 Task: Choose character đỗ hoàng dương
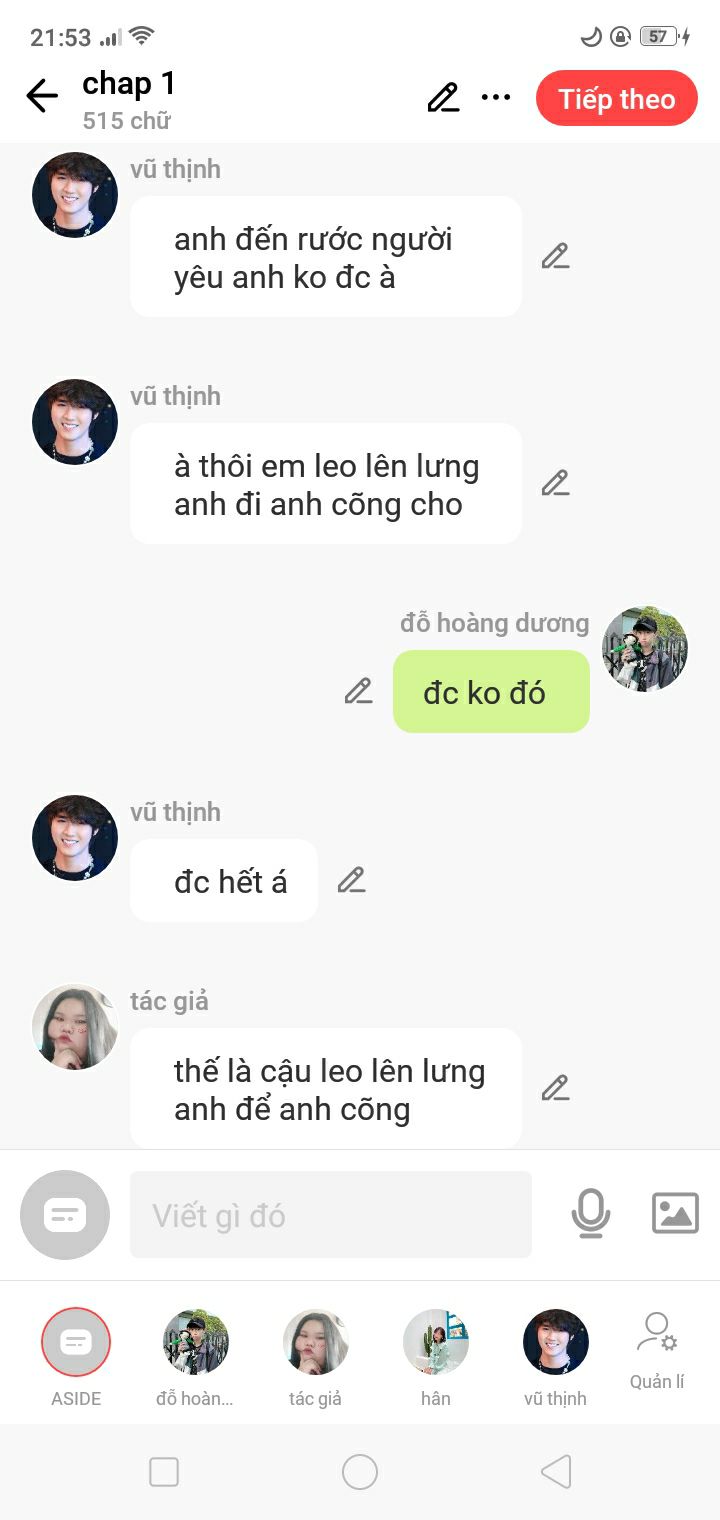196,1343
